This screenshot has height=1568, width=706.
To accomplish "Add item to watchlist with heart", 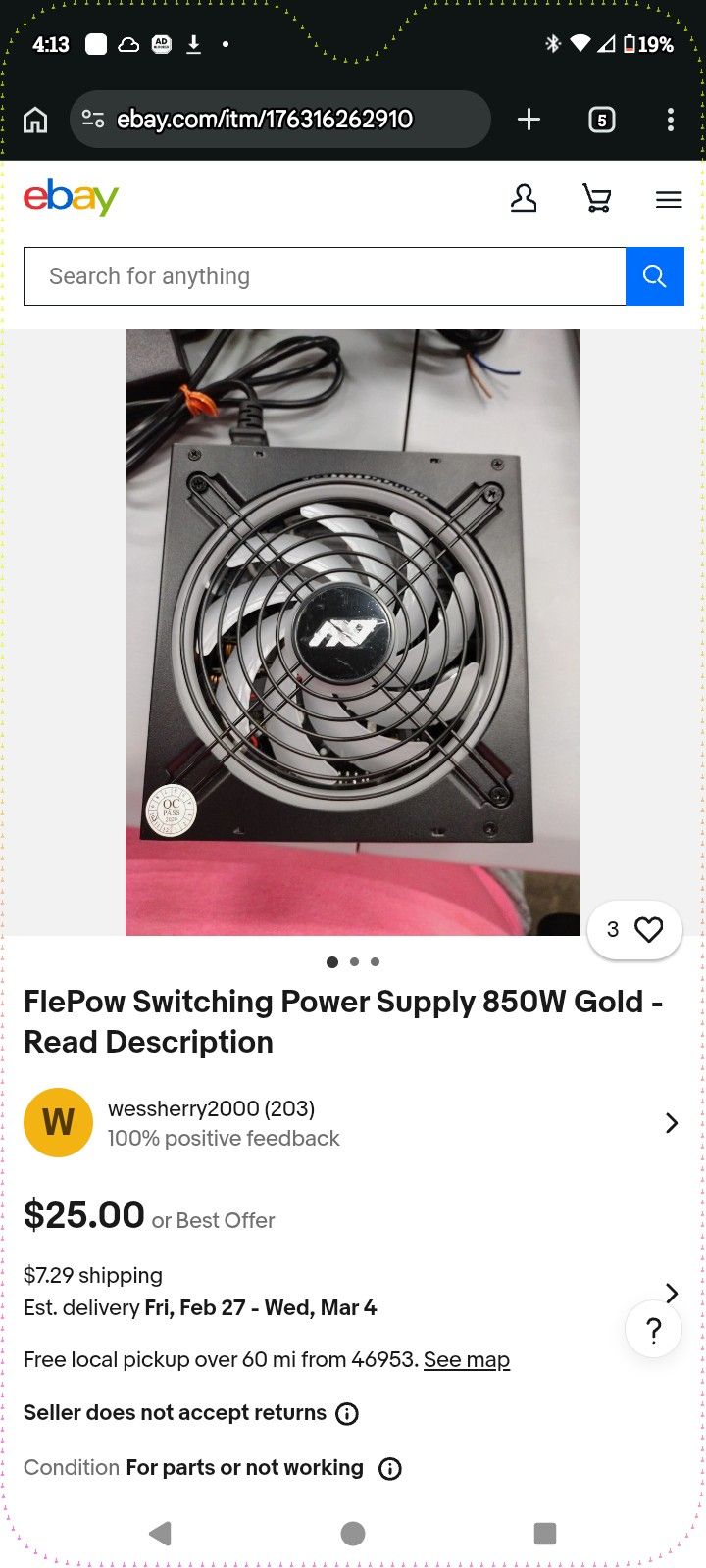I will tap(634, 929).
